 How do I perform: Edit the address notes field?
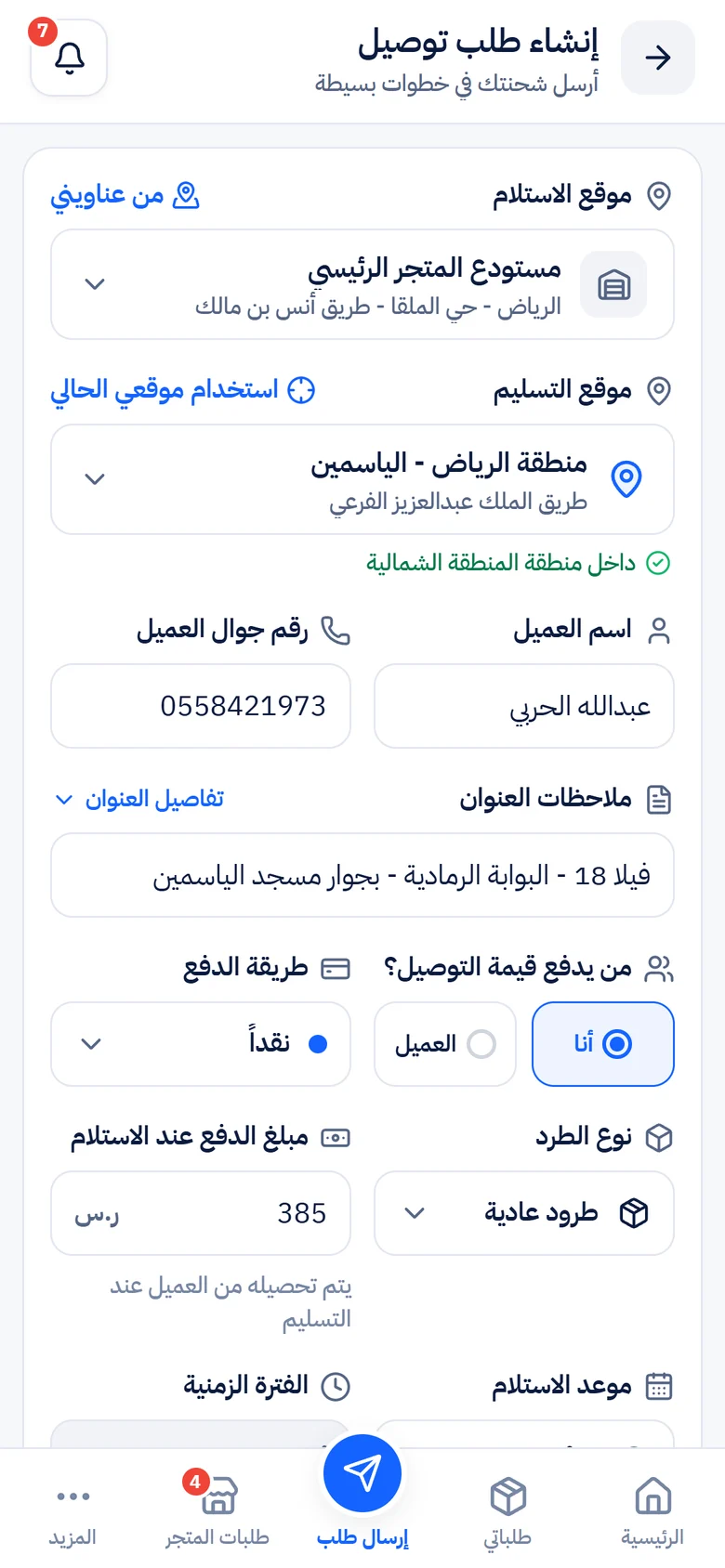tap(362, 875)
